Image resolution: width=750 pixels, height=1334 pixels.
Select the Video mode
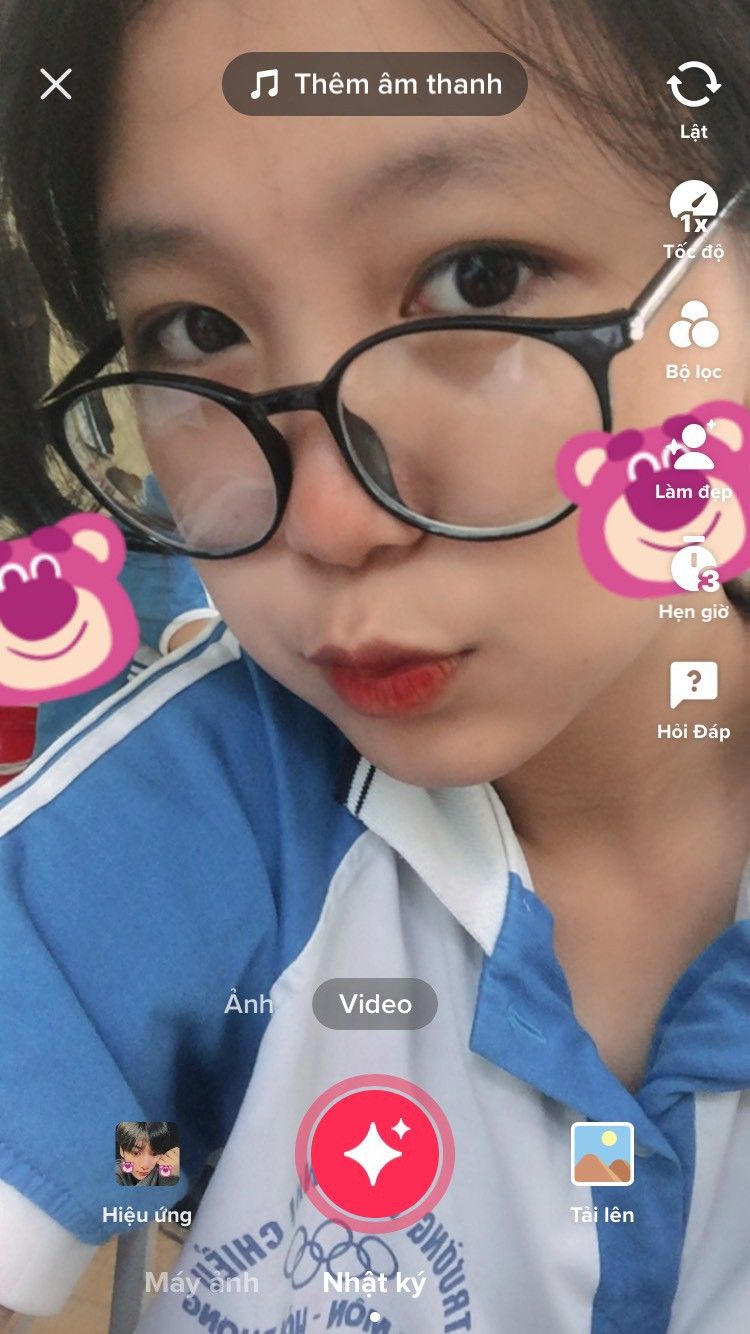point(375,1004)
